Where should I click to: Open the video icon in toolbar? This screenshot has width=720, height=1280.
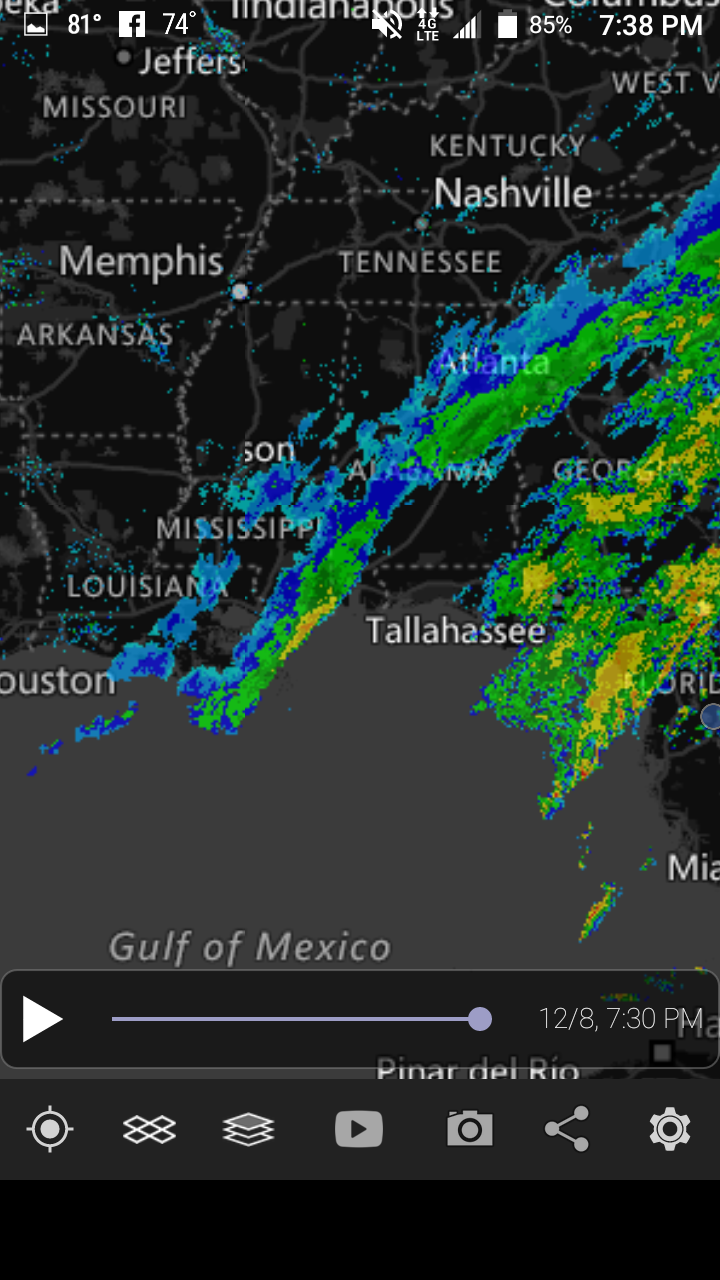point(359,1130)
